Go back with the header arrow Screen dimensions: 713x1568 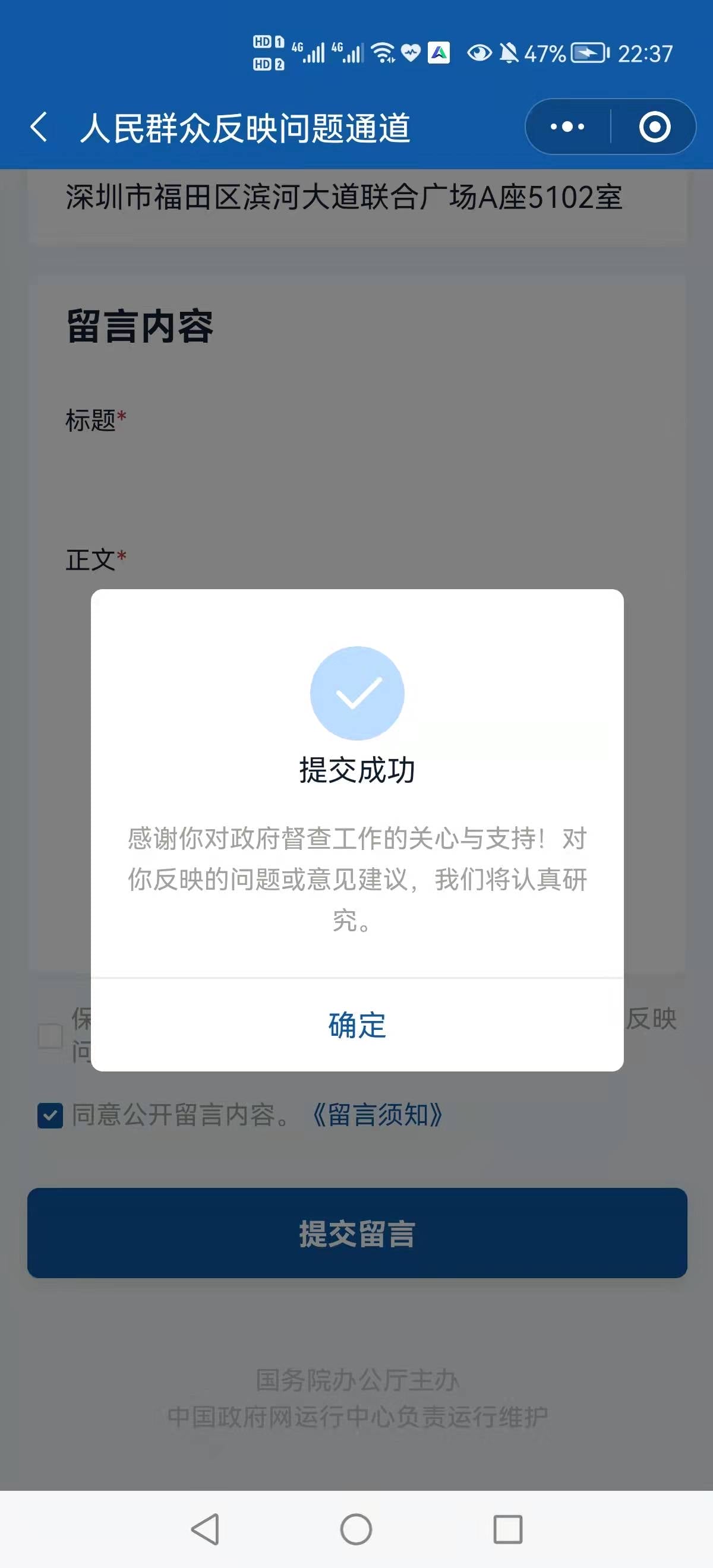[39, 127]
